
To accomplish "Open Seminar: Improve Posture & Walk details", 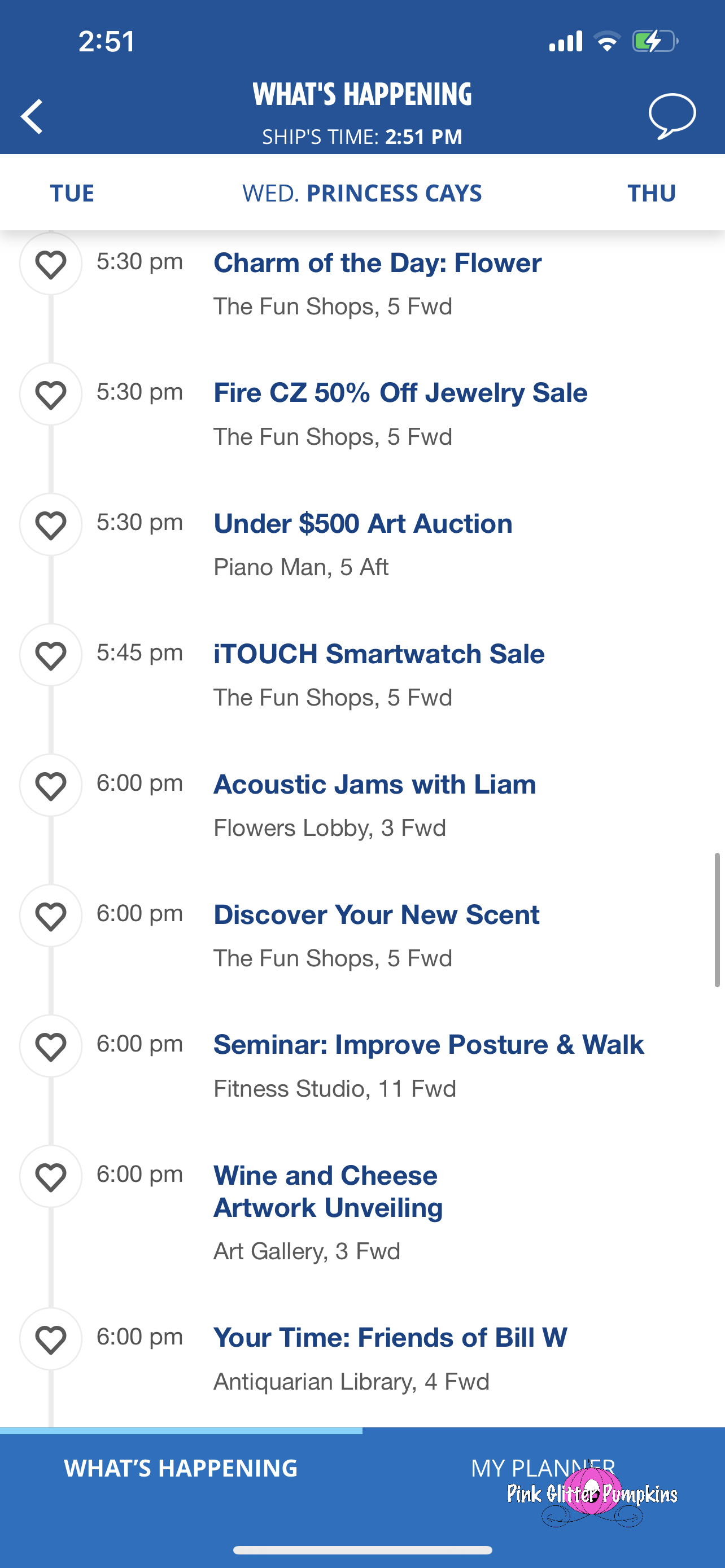I will pyautogui.click(x=429, y=1045).
